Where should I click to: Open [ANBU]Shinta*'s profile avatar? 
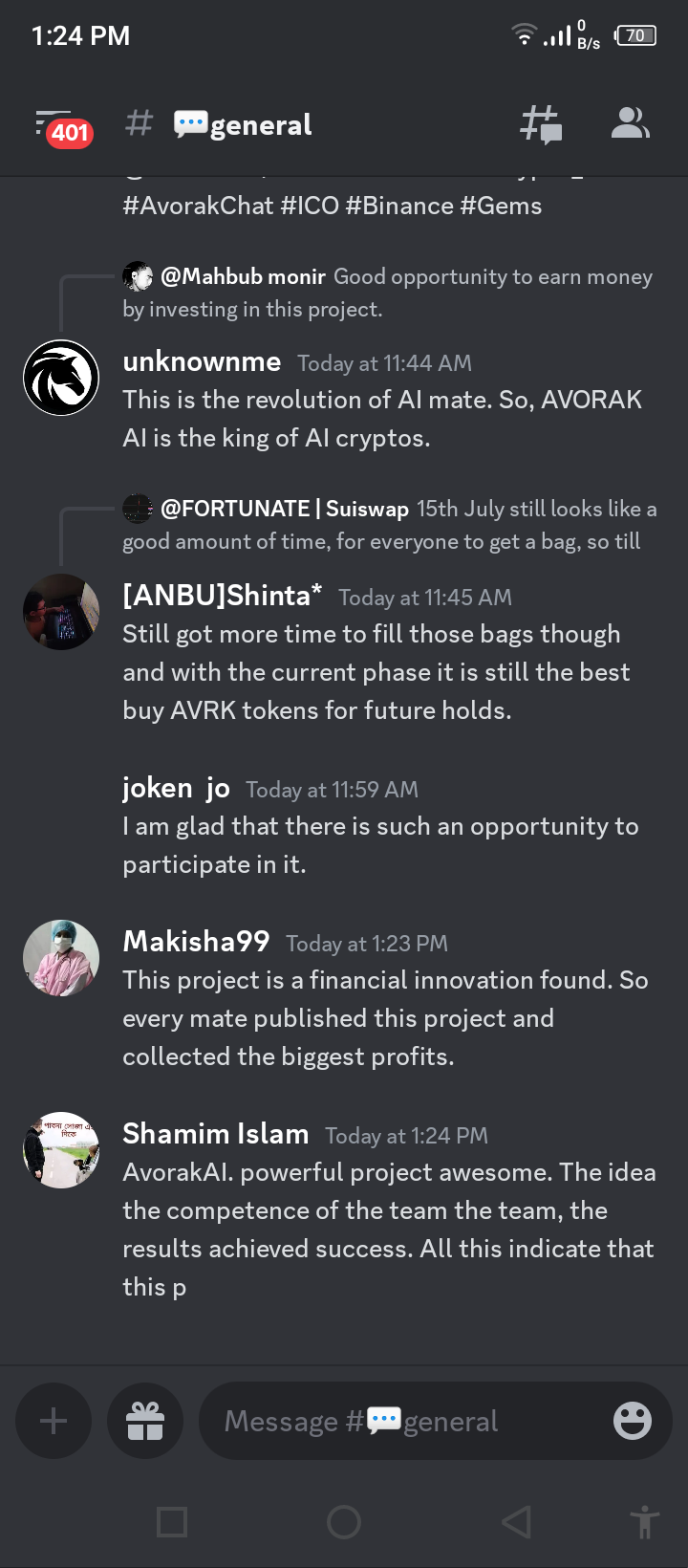(61, 612)
